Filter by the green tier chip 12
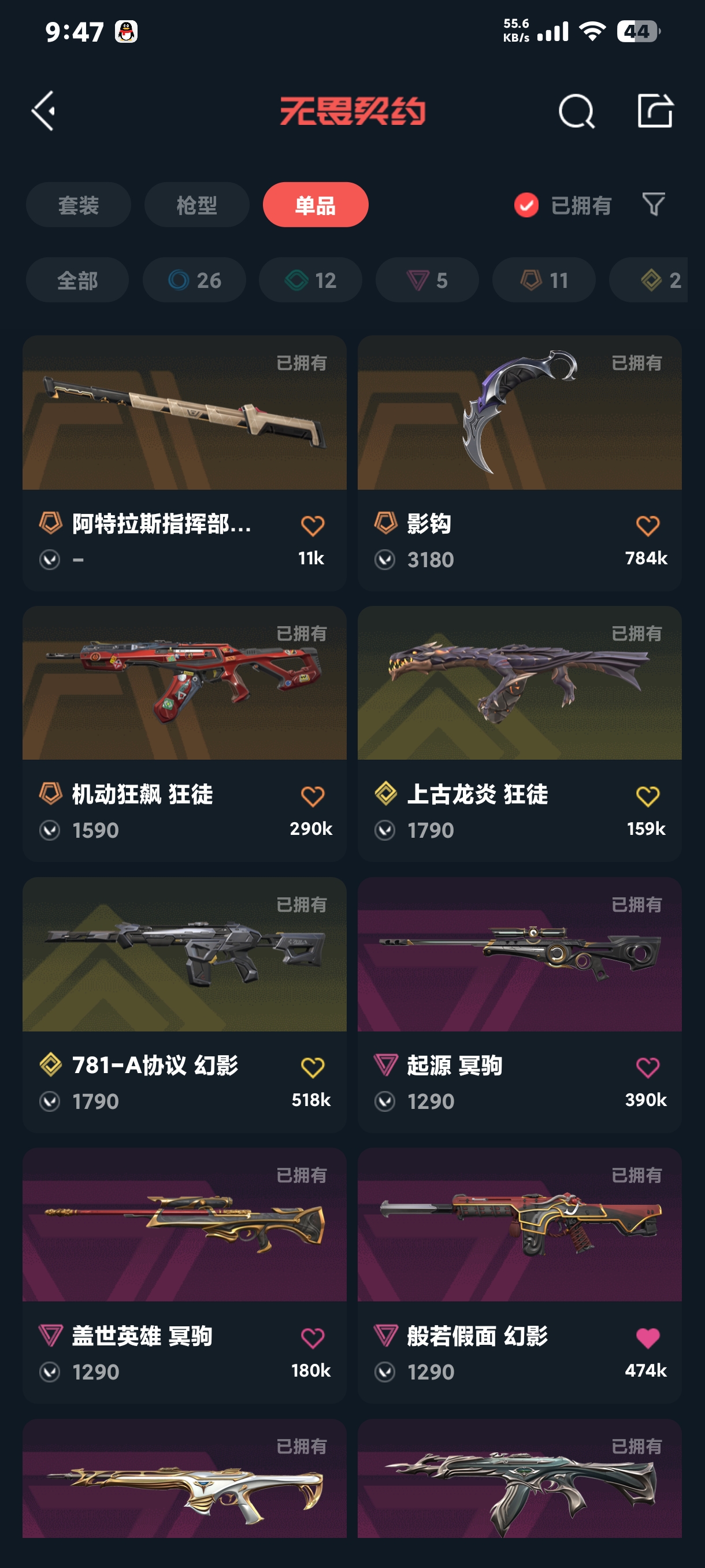This screenshot has height=1568, width=705. tap(310, 280)
